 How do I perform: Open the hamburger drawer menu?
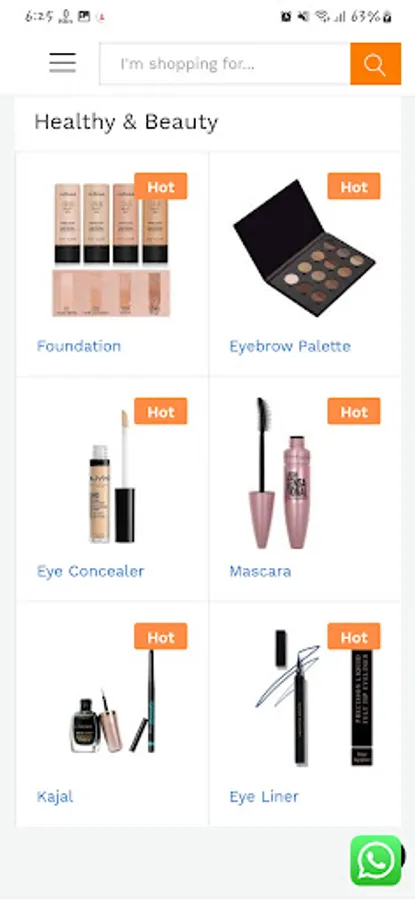click(x=63, y=63)
